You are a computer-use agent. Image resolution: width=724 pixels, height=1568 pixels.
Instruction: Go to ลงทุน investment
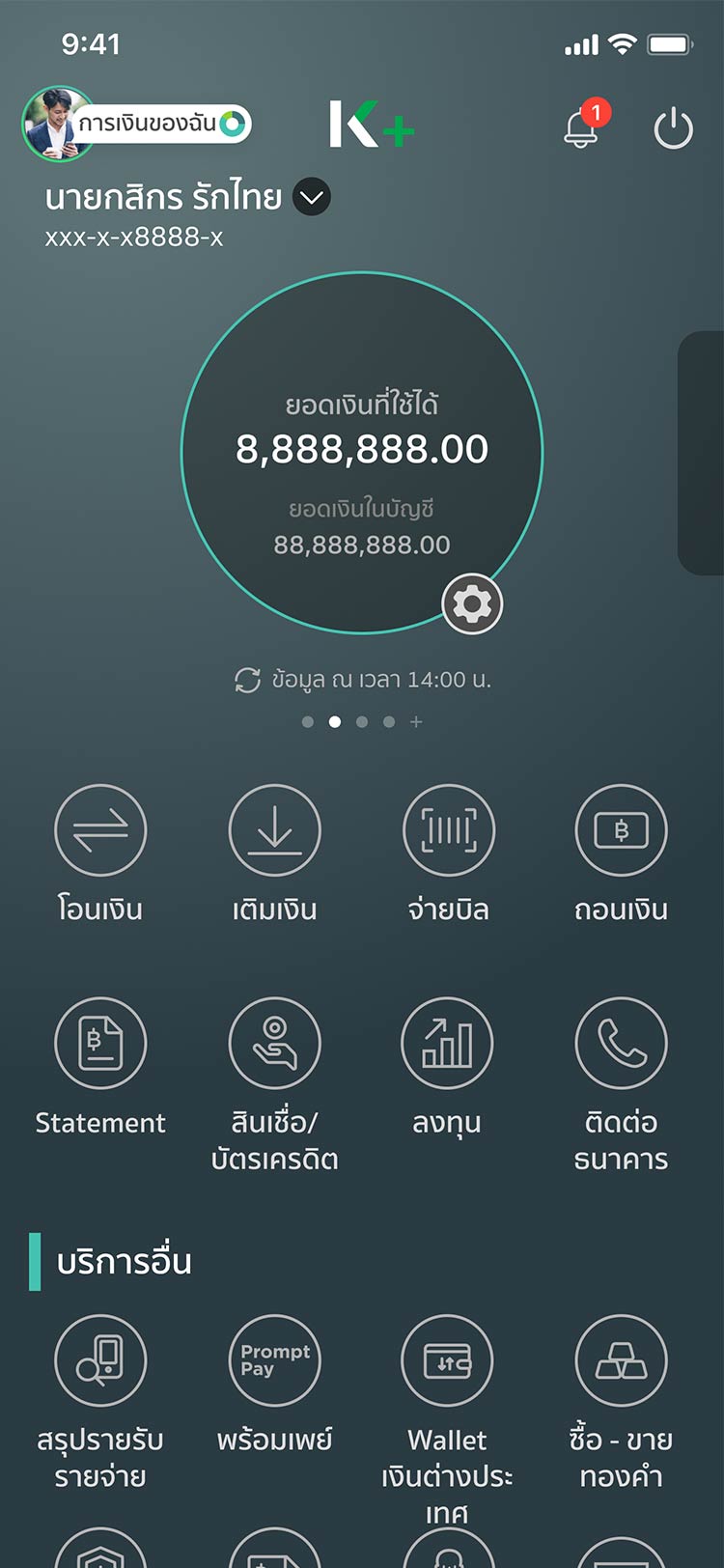(x=447, y=1044)
